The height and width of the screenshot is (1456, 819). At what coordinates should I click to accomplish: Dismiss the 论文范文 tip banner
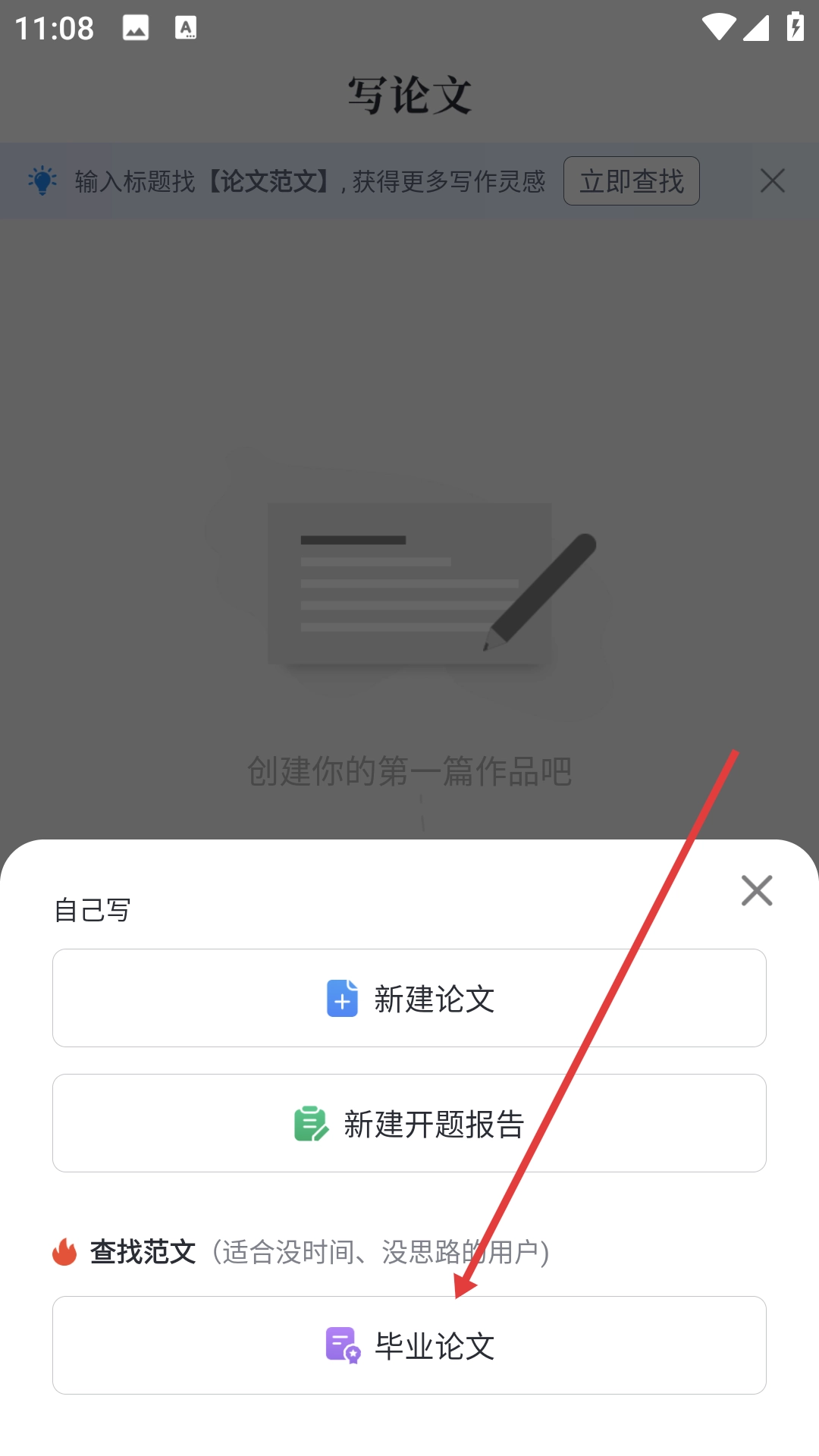[772, 181]
